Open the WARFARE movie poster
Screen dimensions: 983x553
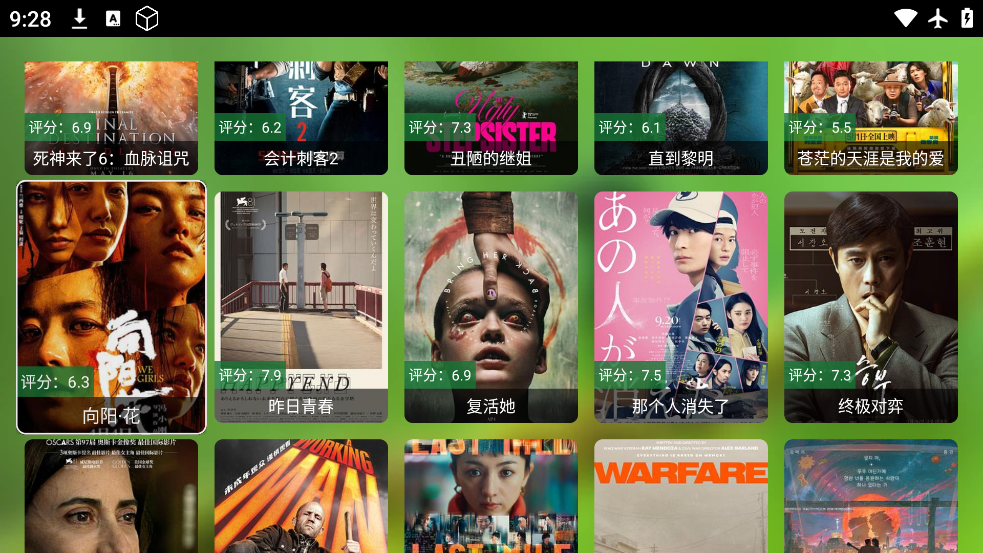(681, 497)
